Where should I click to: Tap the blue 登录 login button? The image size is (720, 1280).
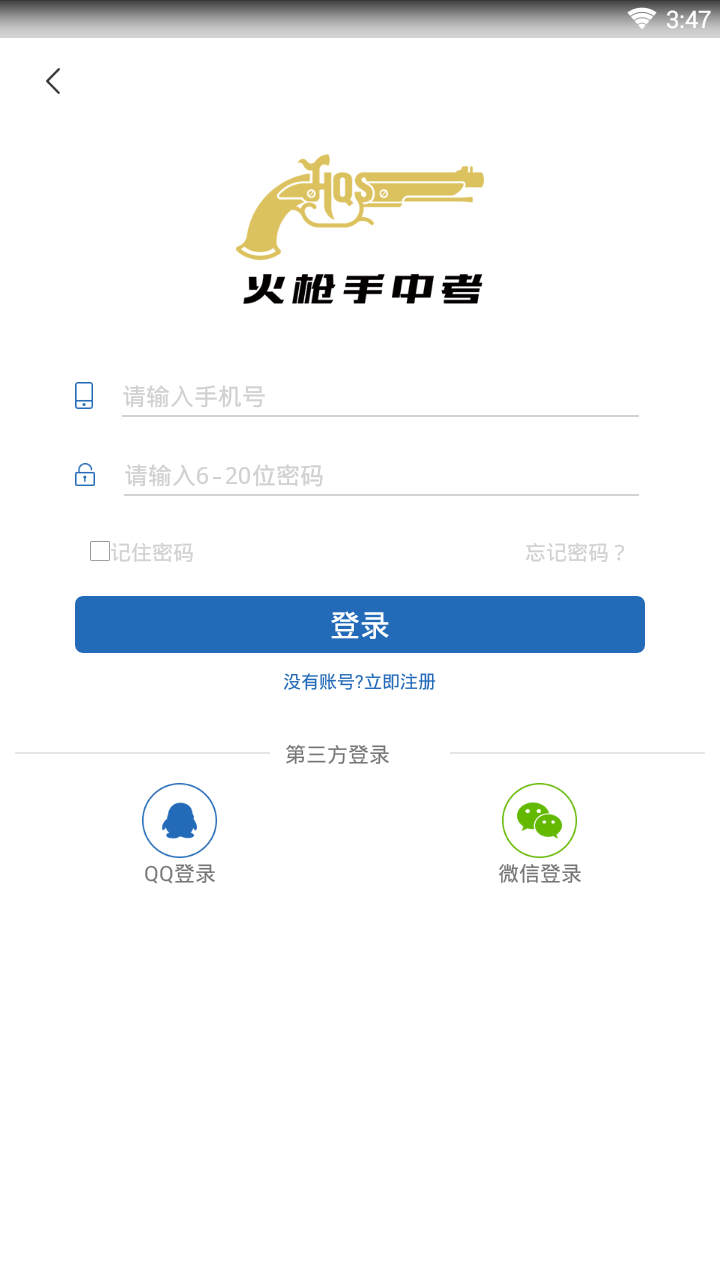[x=360, y=625]
